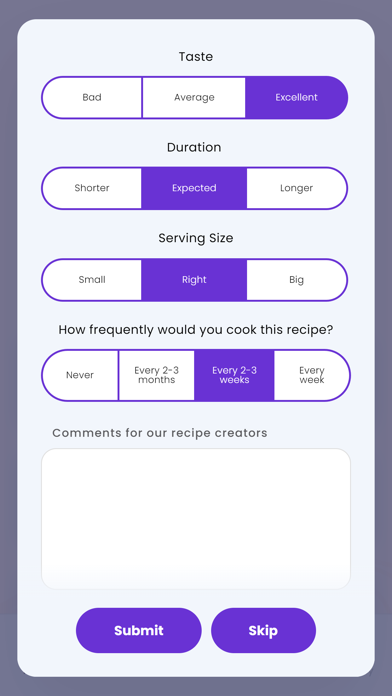Mark duration as Shorter
This screenshot has width=392, height=696.
tap(92, 188)
